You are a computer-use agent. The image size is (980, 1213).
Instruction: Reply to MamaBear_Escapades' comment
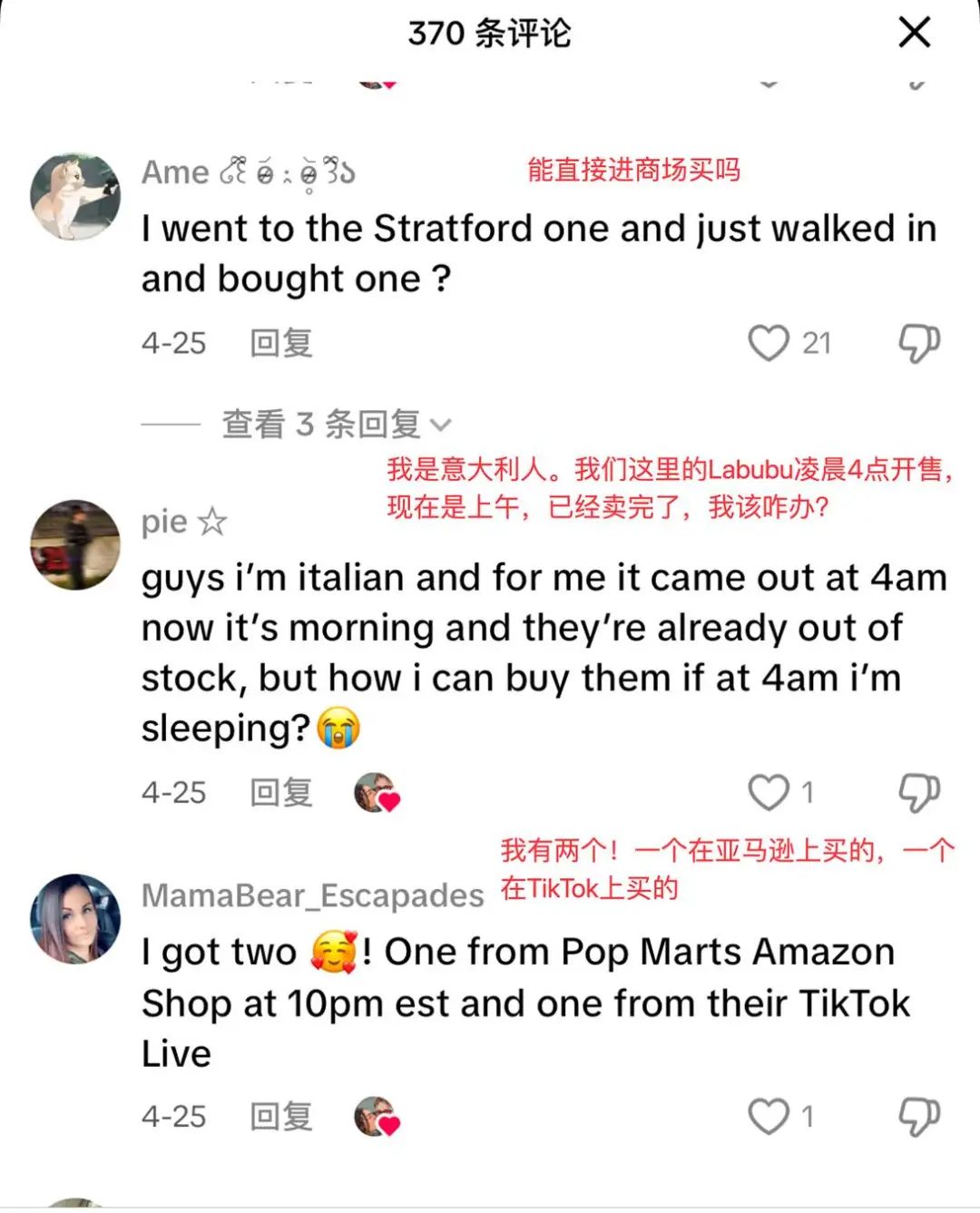[281, 1116]
